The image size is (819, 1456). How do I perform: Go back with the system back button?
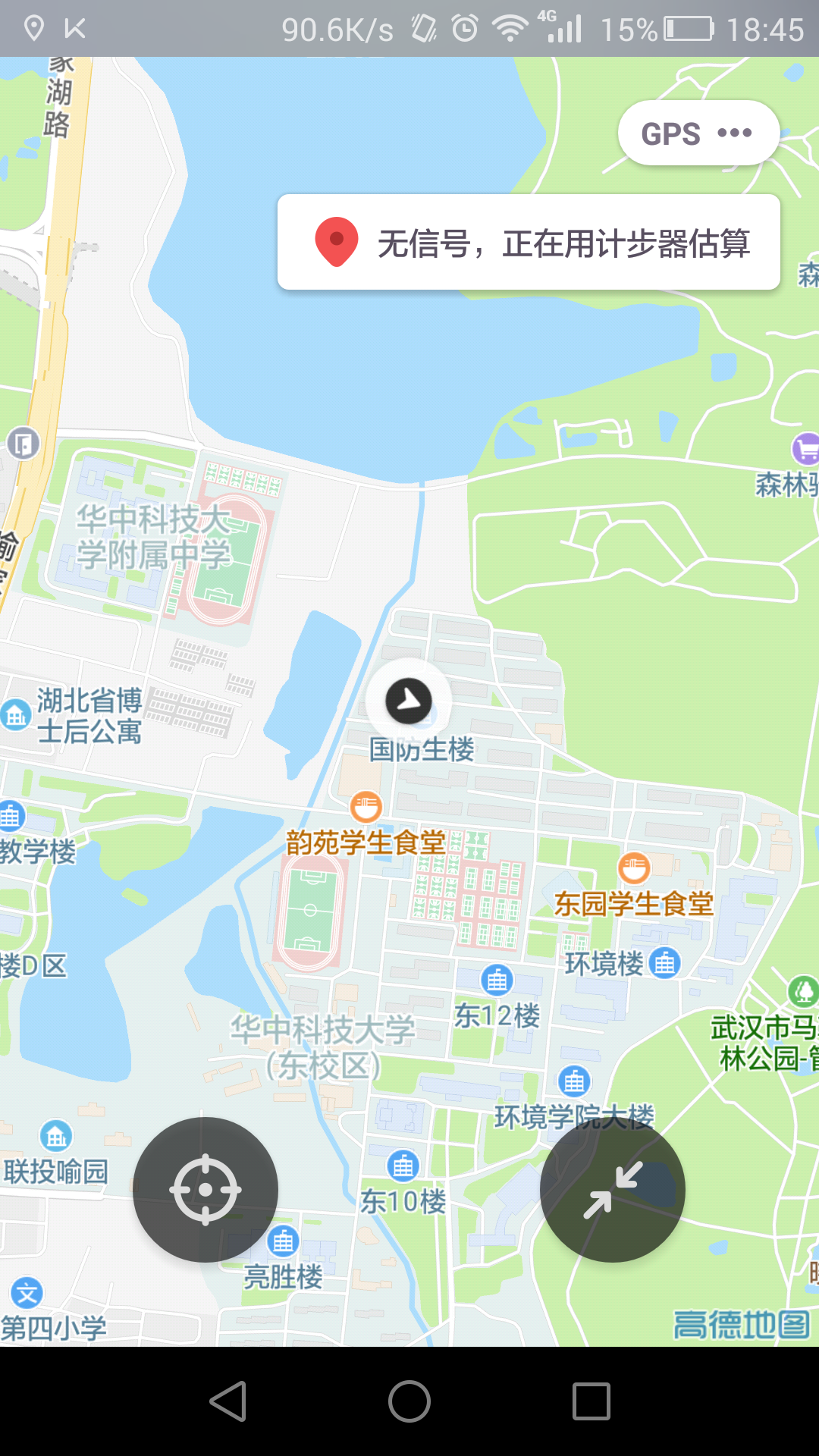228,1401
